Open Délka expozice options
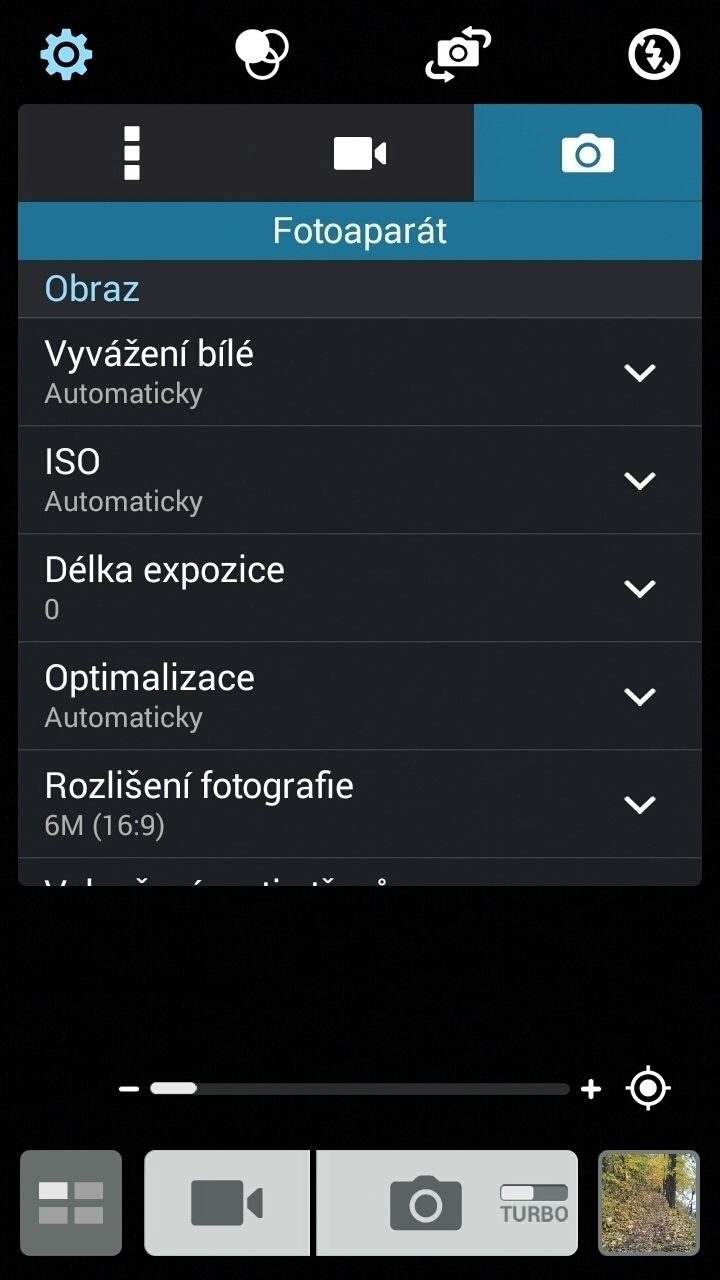 click(360, 588)
